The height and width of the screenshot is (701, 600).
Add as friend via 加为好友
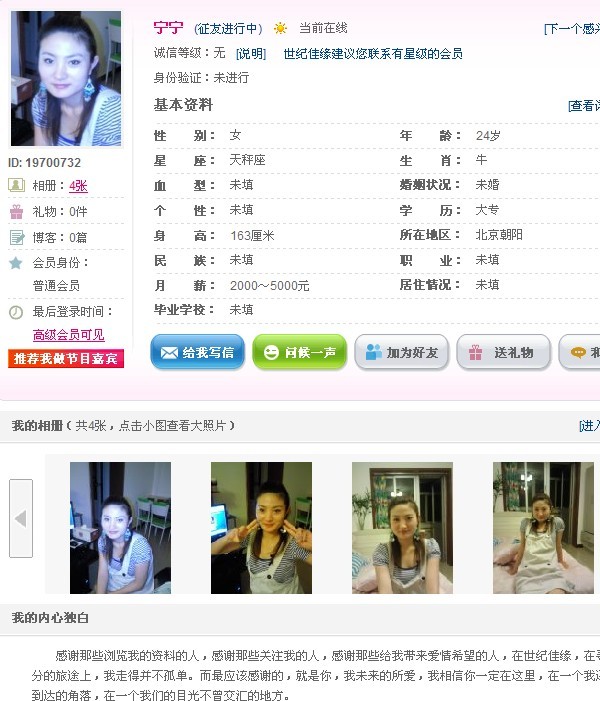400,352
